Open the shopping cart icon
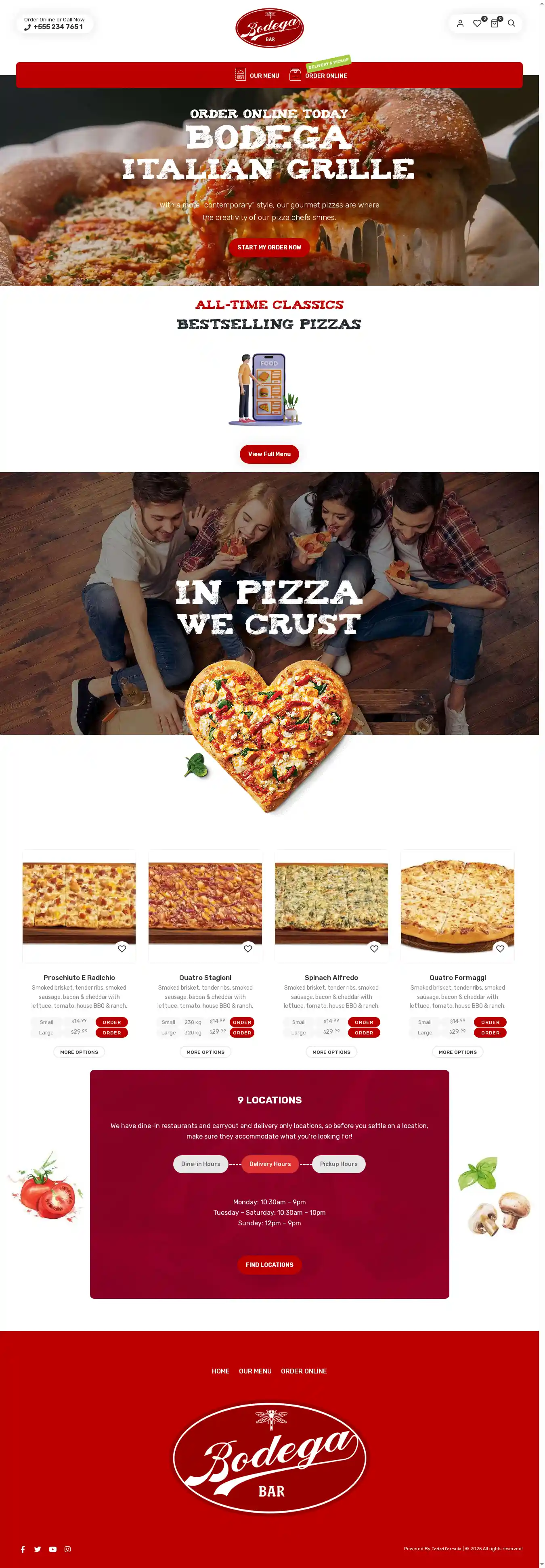The image size is (545, 1568). 495,24
